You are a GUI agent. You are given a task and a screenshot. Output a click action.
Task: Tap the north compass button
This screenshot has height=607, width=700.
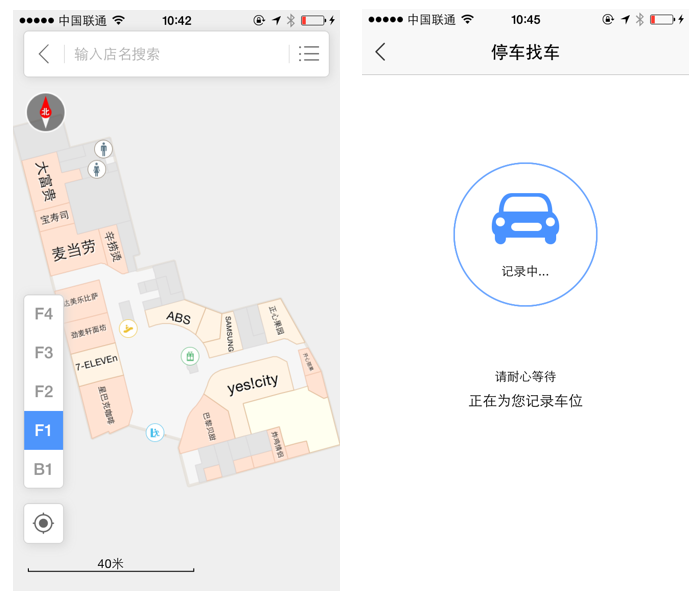tap(45, 112)
